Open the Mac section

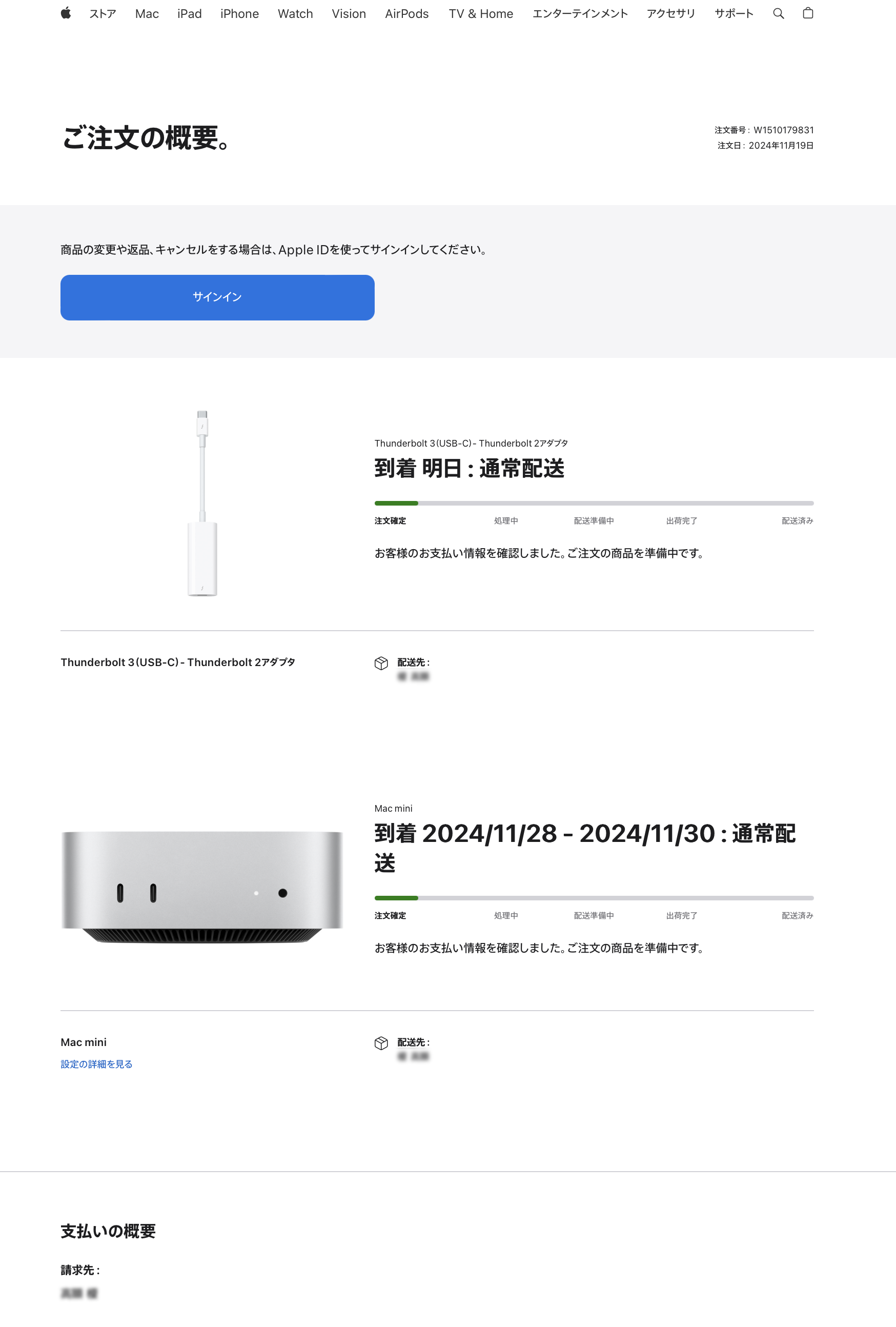147,14
